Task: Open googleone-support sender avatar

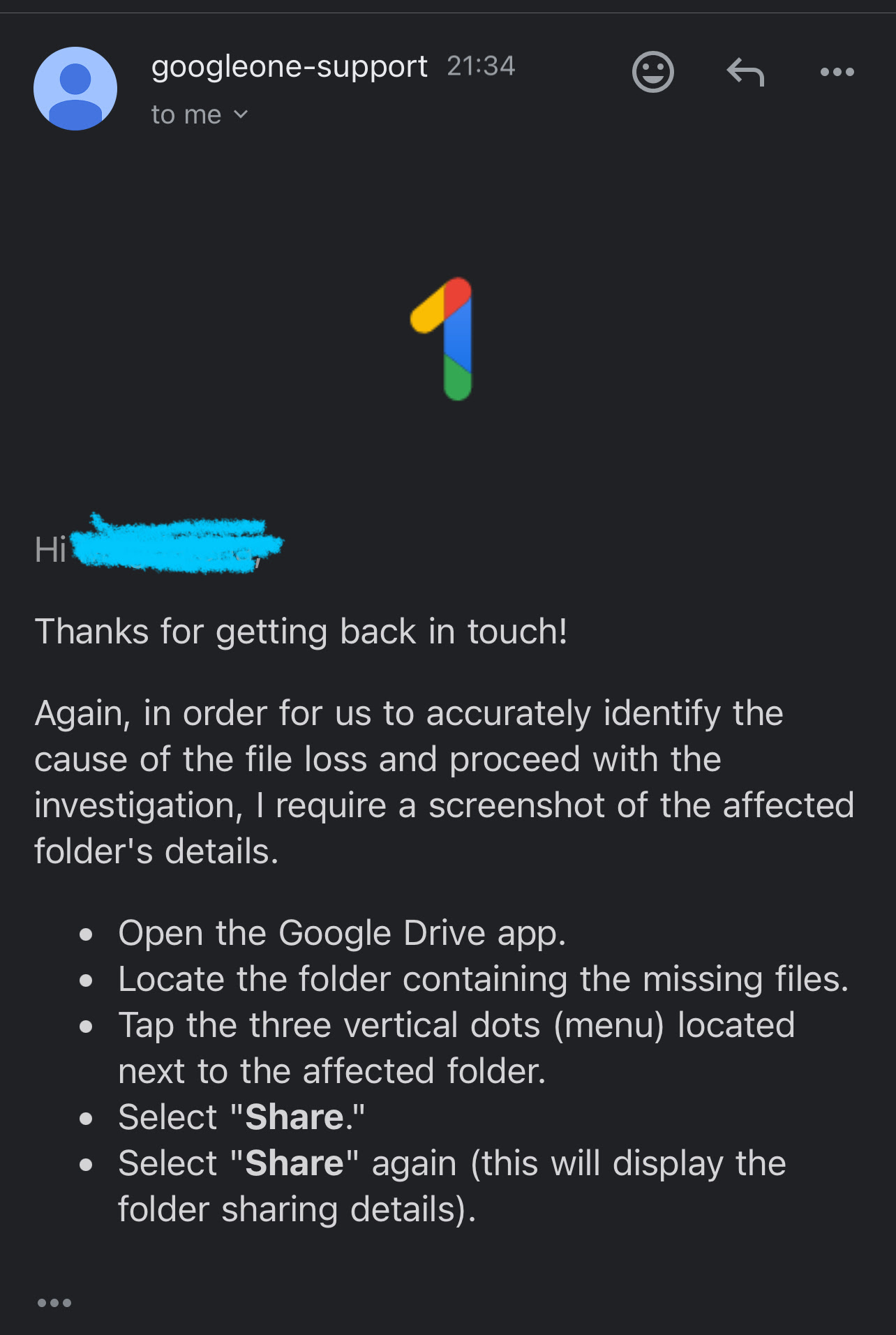Action: coord(75,89)
